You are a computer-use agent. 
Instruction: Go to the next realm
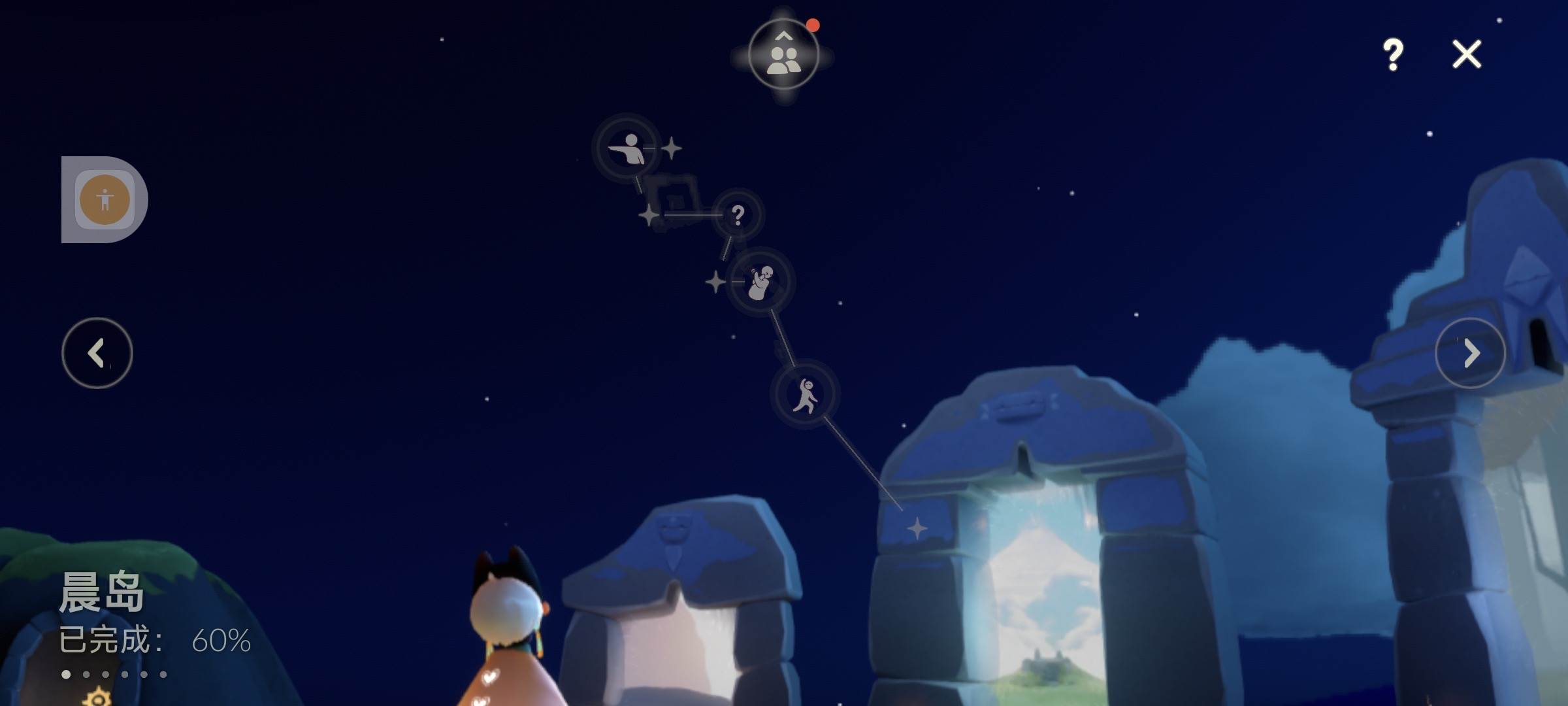1470,353
